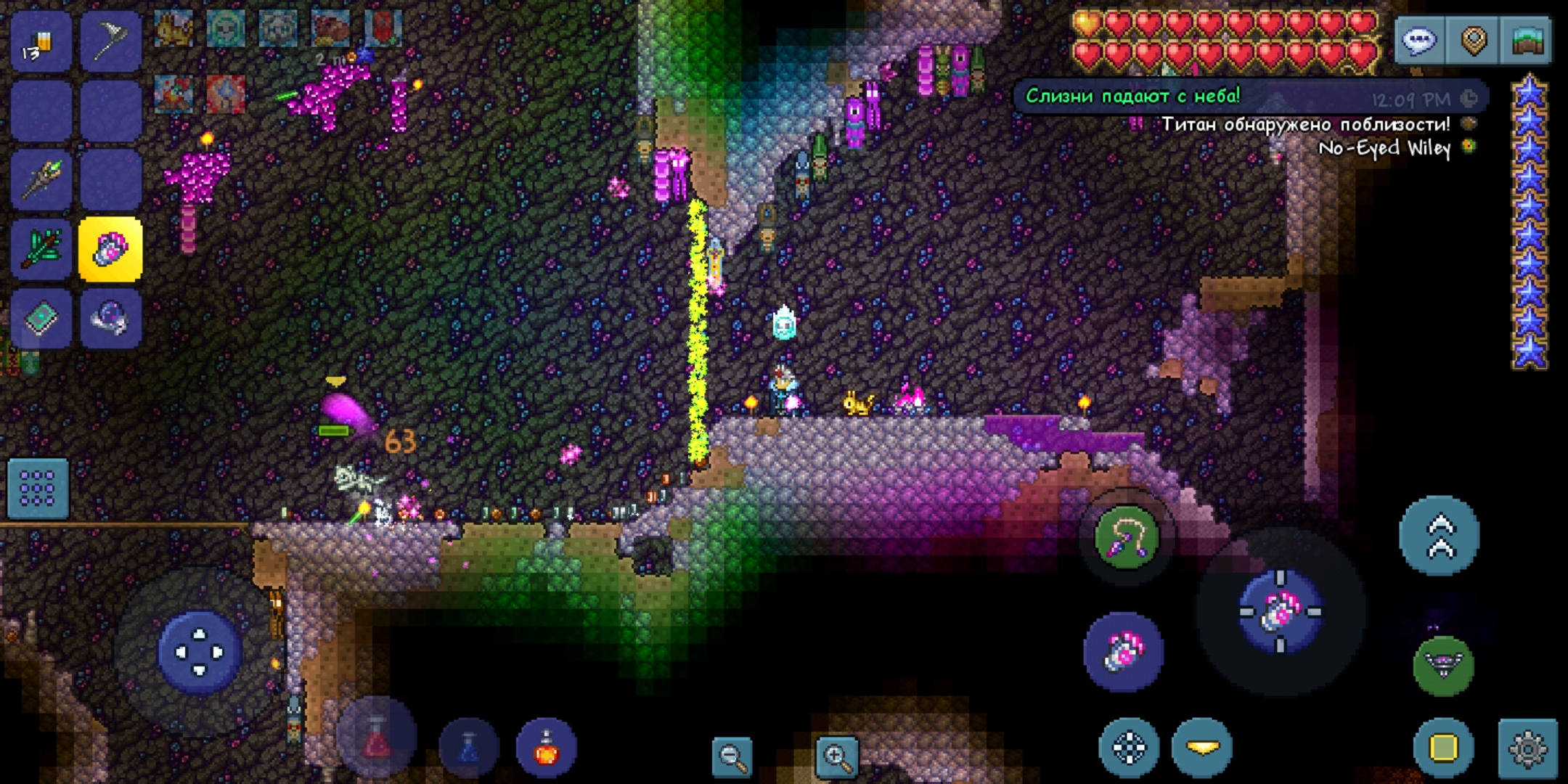This screenshot has width=1568, height=784.
Task: Tap the double-arrow jump button
Action: click(x=1439, y=536)
